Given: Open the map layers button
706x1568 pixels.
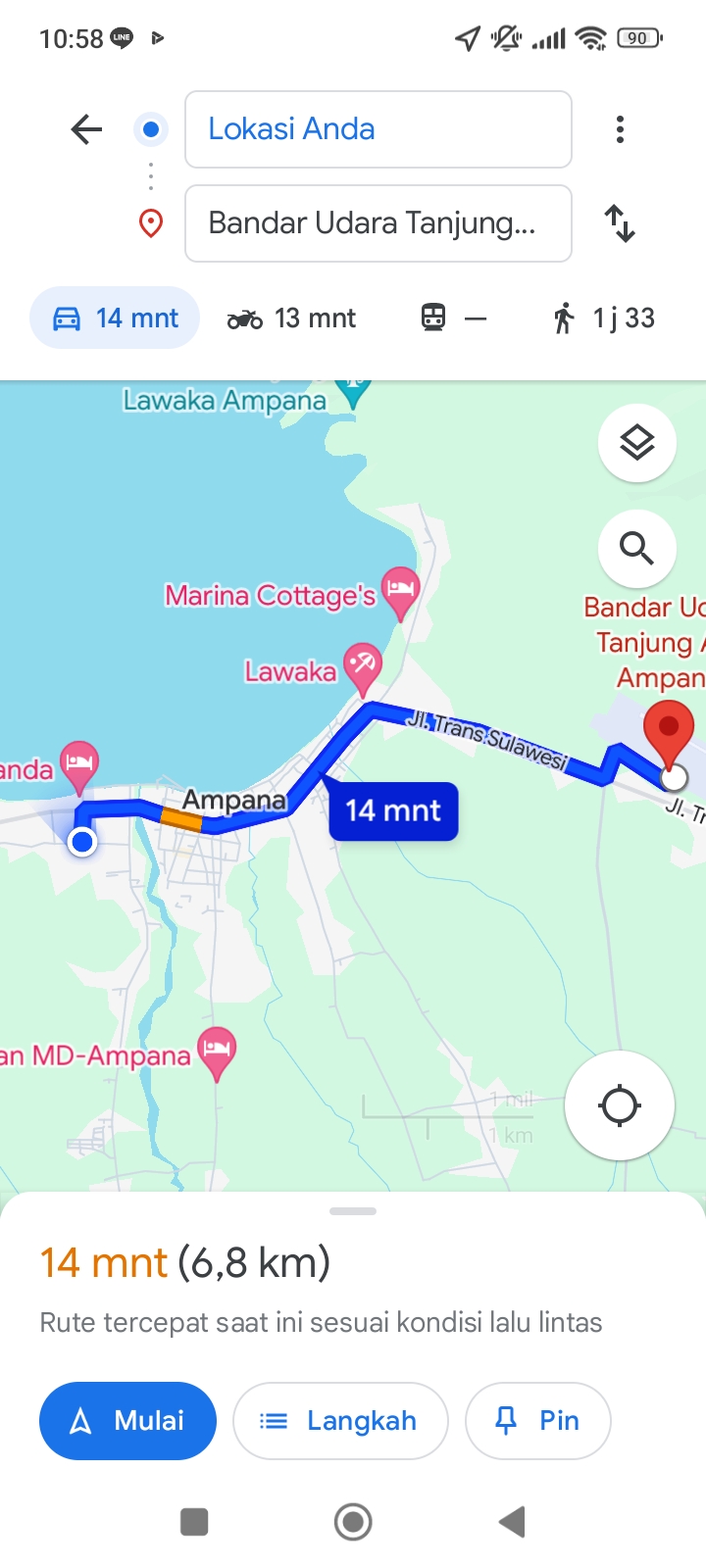Looking at the screenshot, I should pos(637,443).
